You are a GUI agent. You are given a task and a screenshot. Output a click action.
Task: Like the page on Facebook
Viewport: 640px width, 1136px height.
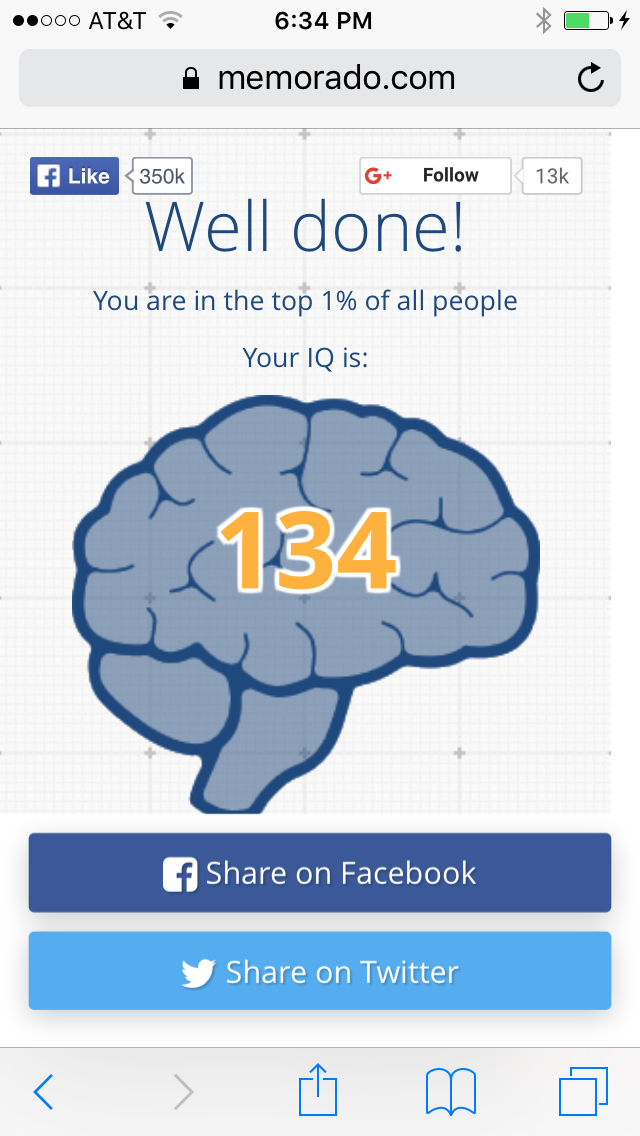point(75,176)
